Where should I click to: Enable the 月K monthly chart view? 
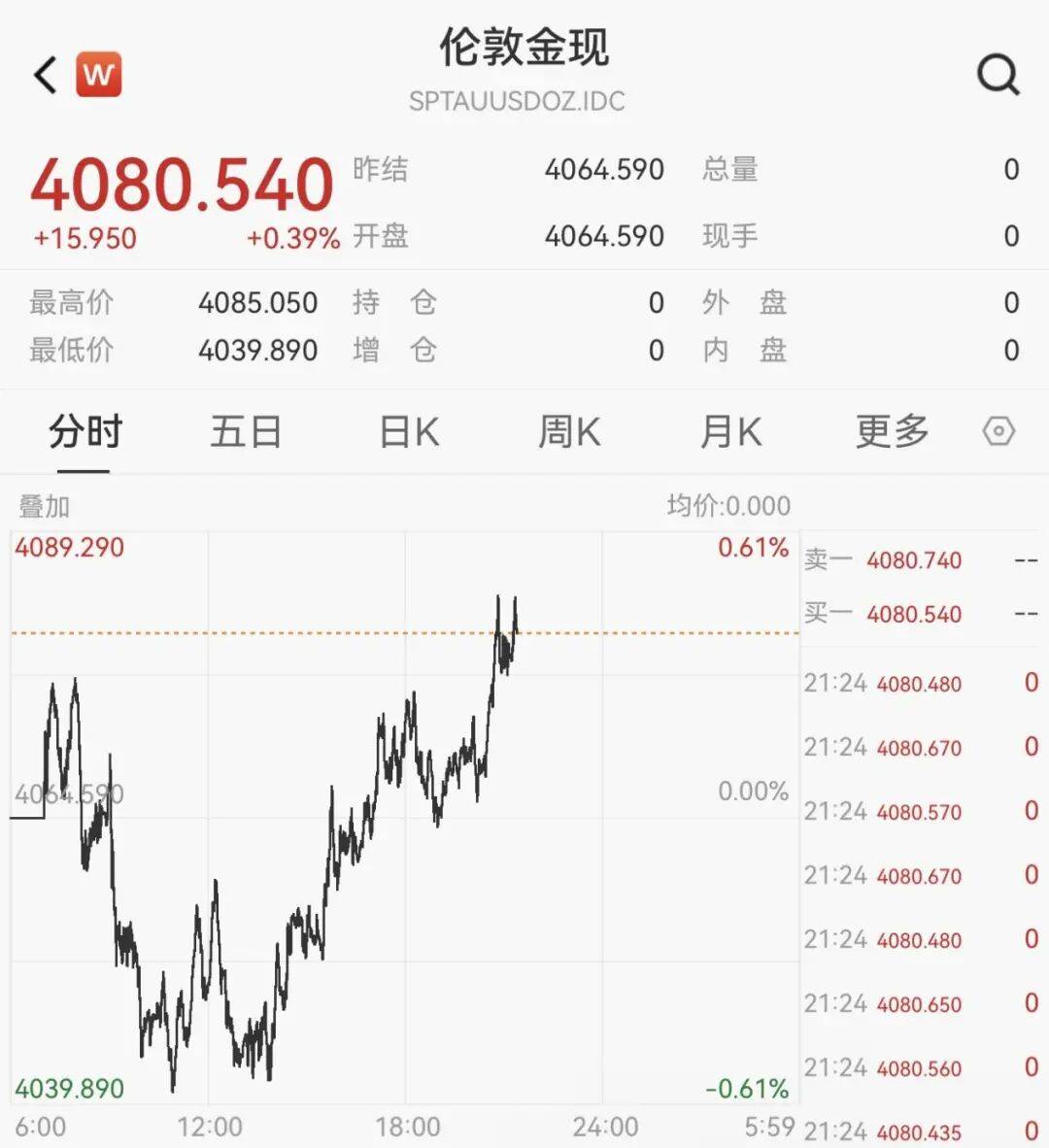click(x=731, y=431)
